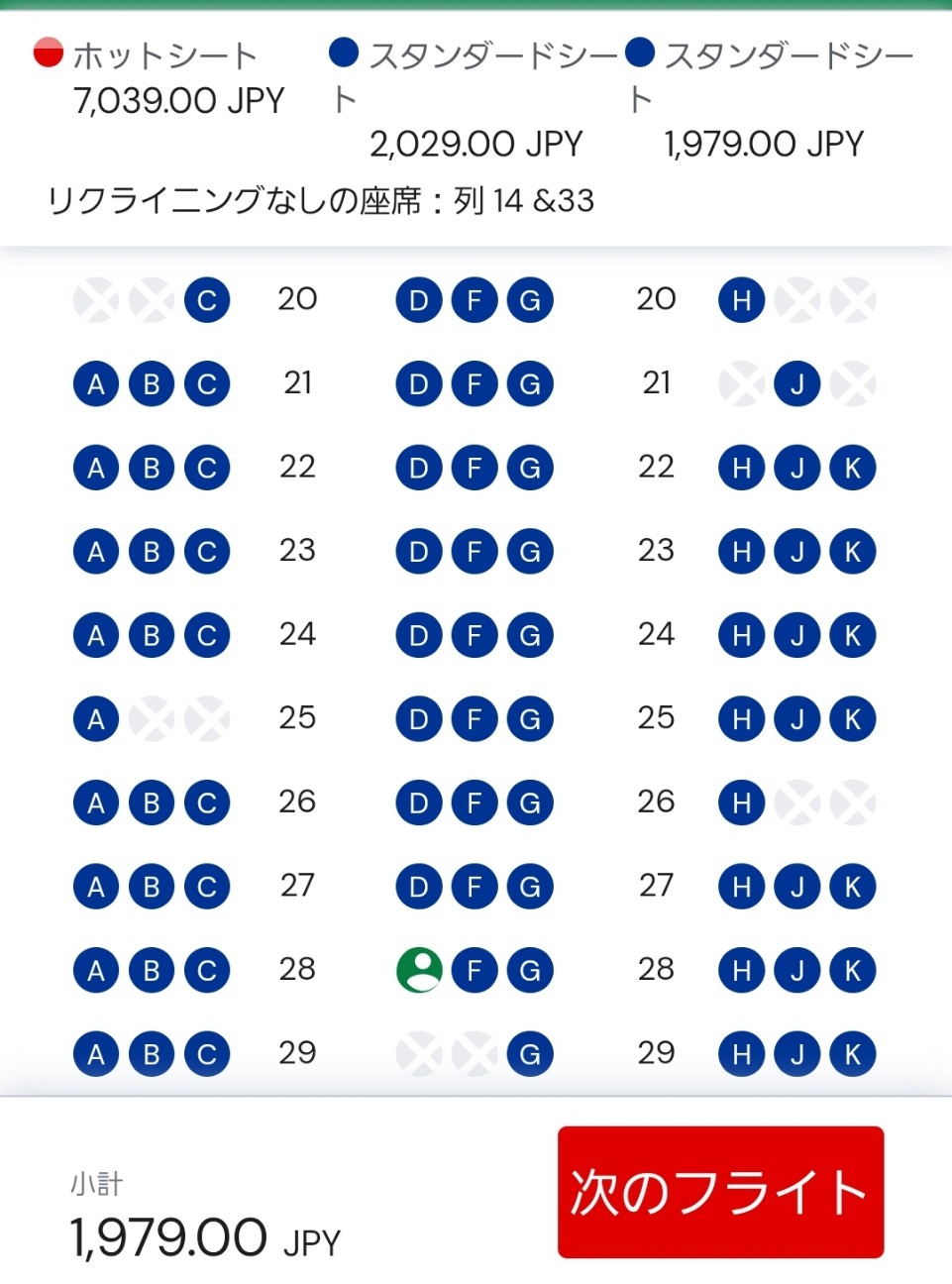This screenshot has width=952, height=1284.
Task: Choose seat 26H on the right side
Action: click(x=740, y=802)
